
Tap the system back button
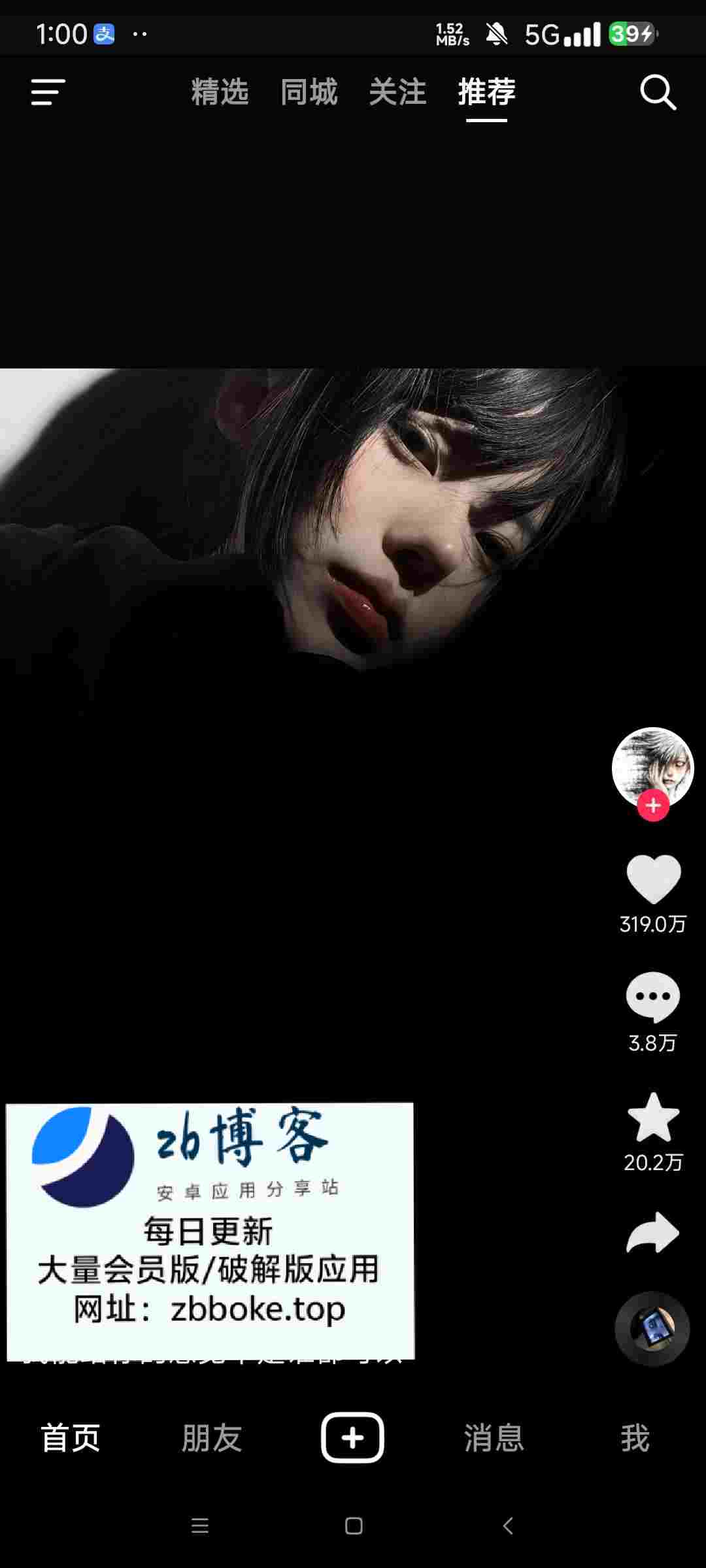[x=508, y=1526]
